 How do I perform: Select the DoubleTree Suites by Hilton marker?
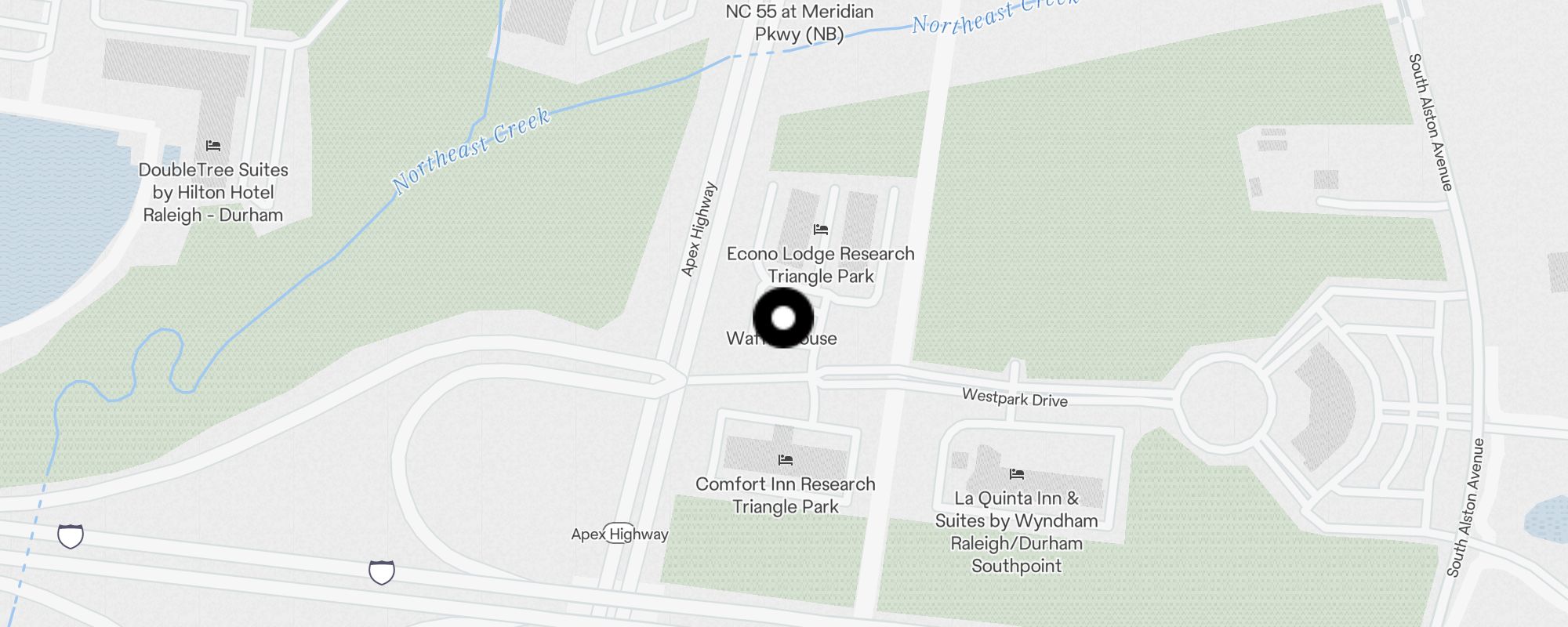tap(213, 146)
